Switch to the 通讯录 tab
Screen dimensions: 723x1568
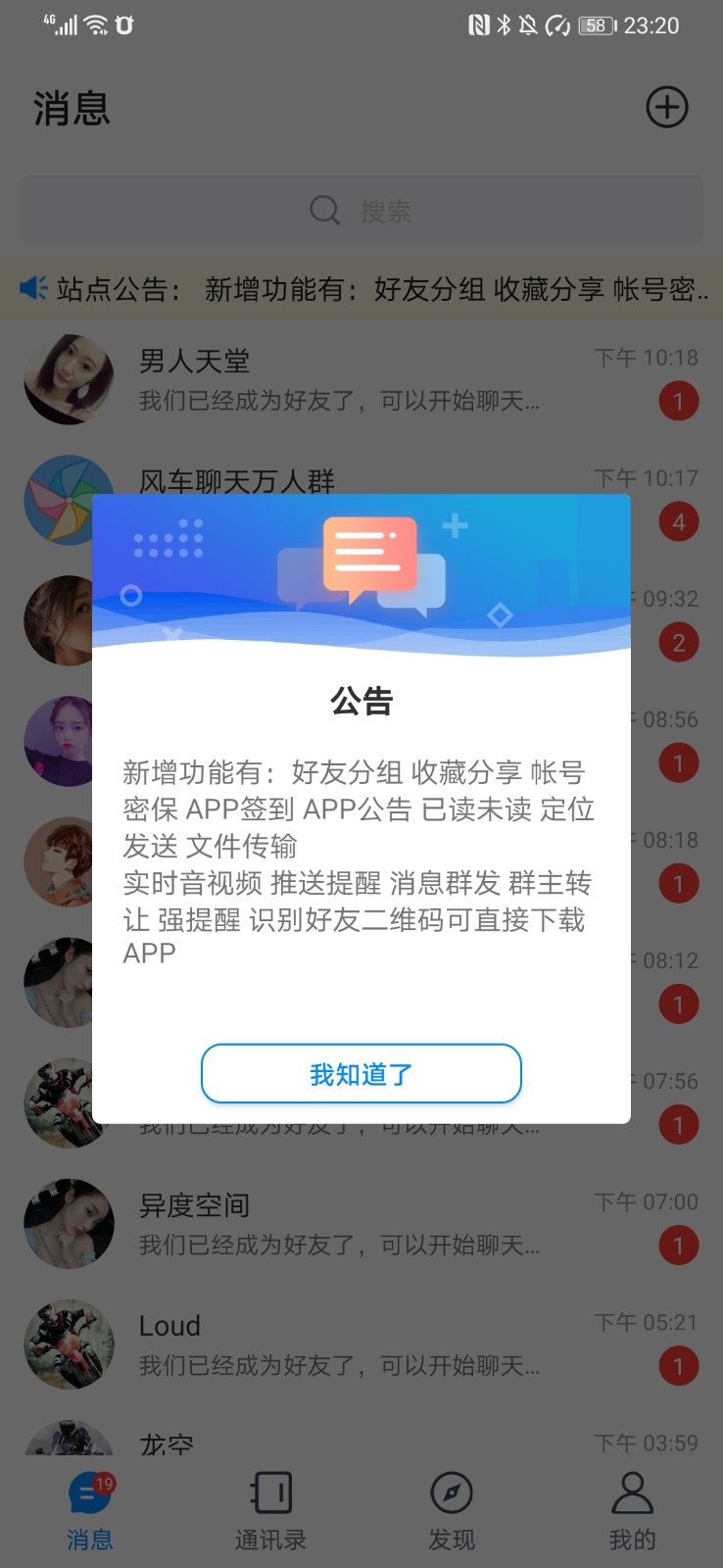pyautogui.click(x=270, y=1510)
